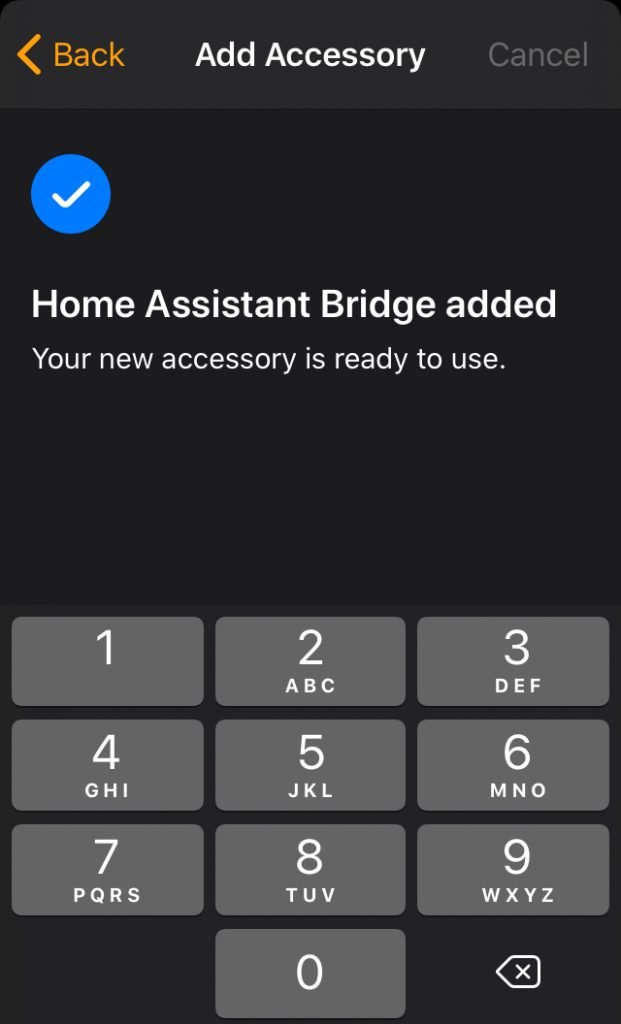Go back from Add Accessory
621x1024 pixels.
(71, 55)
